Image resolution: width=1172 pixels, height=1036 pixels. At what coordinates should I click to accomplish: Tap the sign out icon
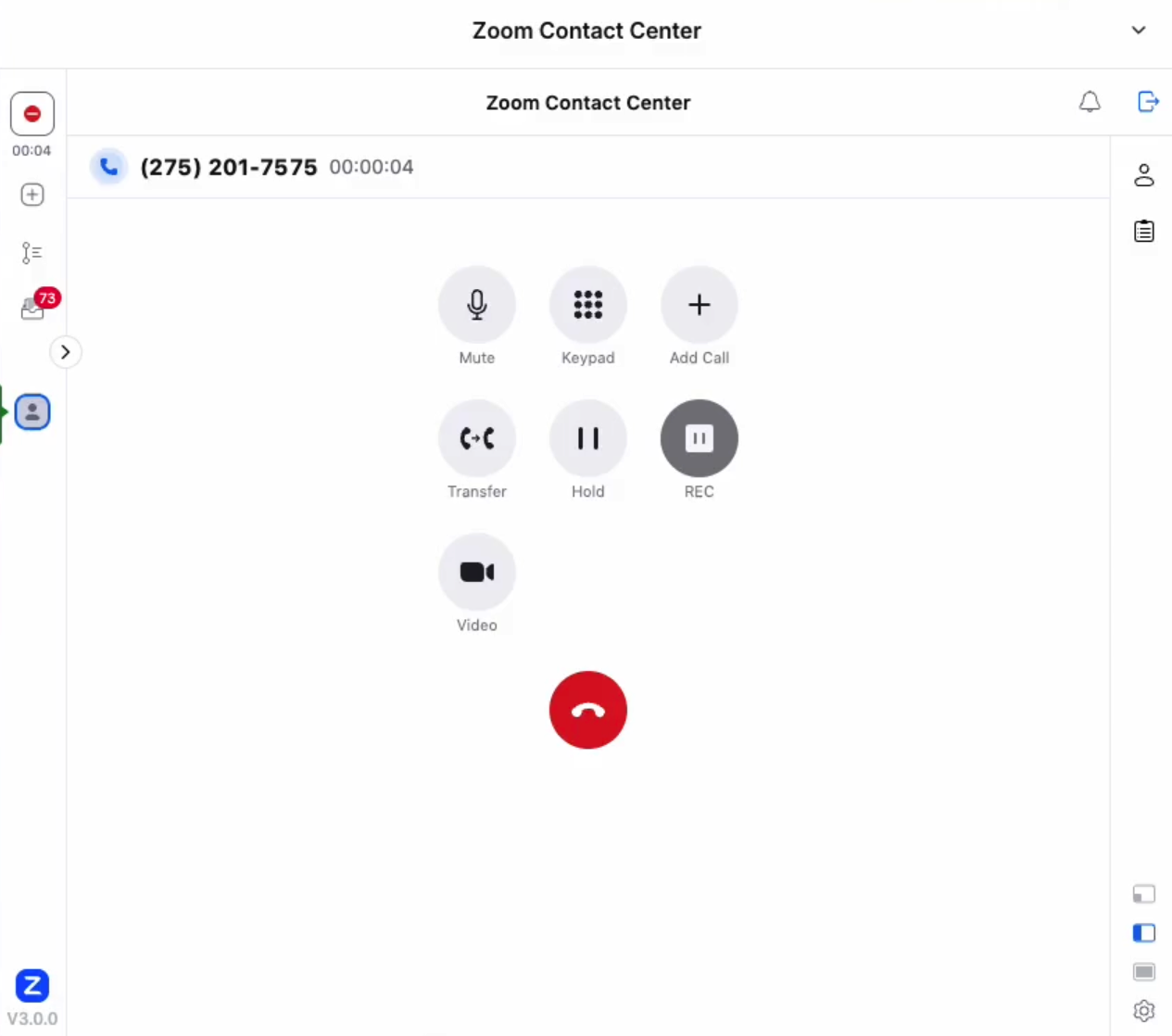pyautogui.click(x=1147, y=102)
